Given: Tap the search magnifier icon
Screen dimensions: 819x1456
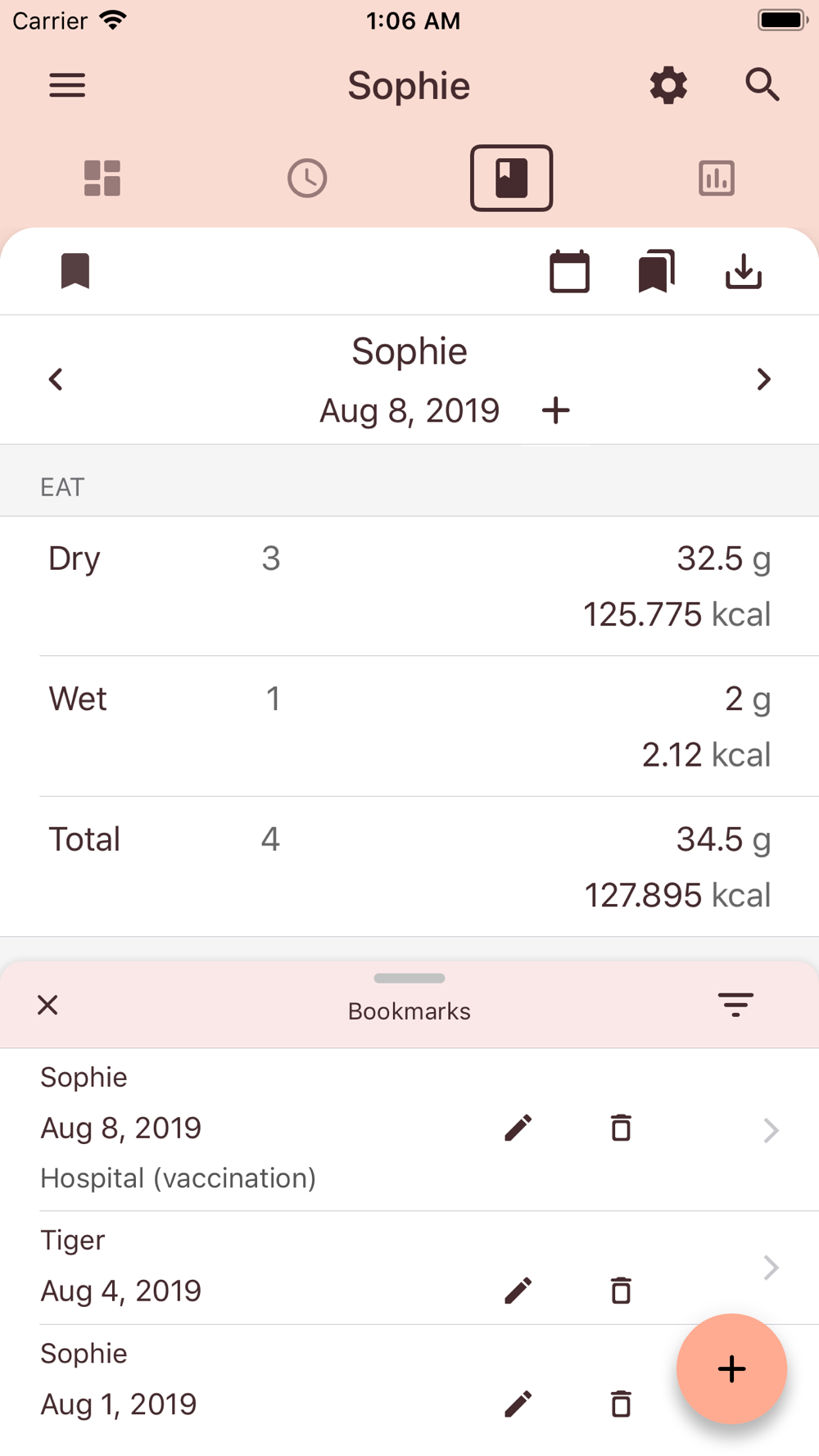Looking at the screenshot, I should (762, 85).
